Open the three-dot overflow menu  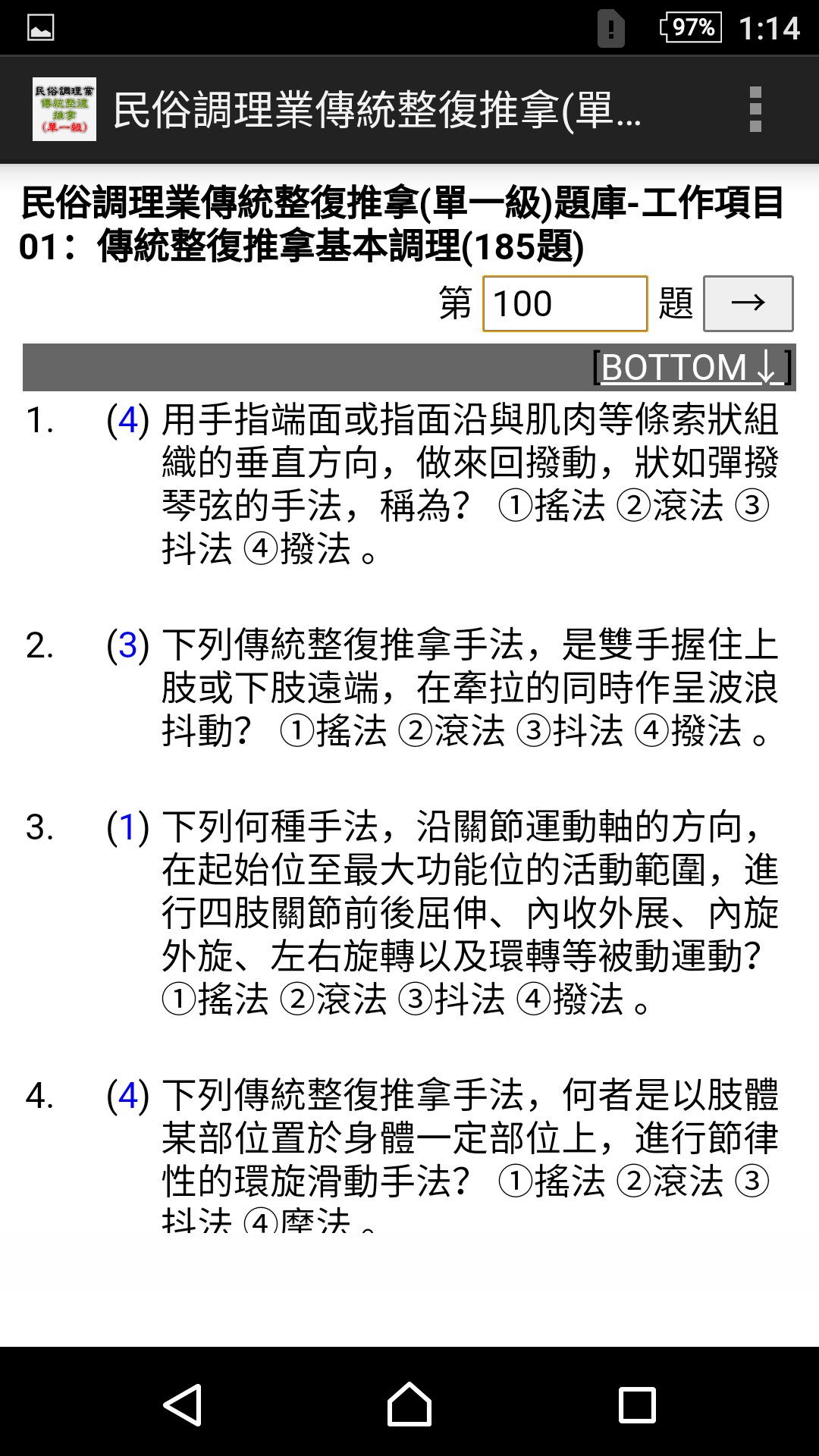click(755, 109)
